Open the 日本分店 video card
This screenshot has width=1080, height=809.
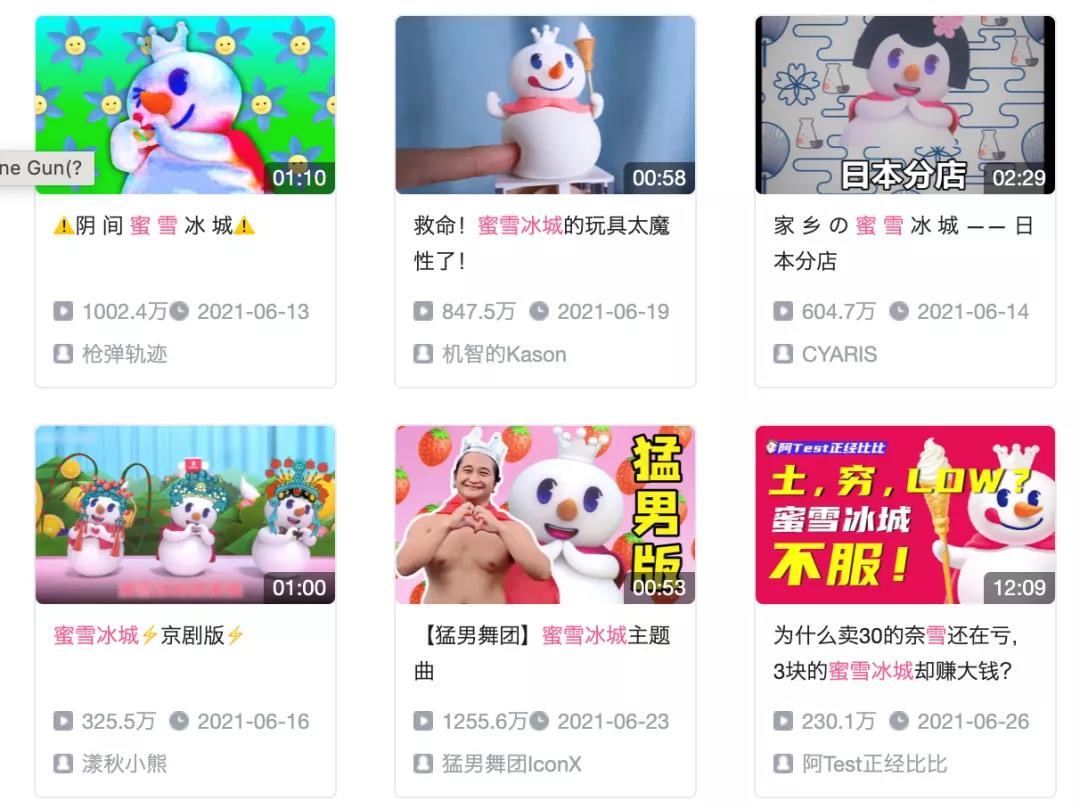[905, 105]
